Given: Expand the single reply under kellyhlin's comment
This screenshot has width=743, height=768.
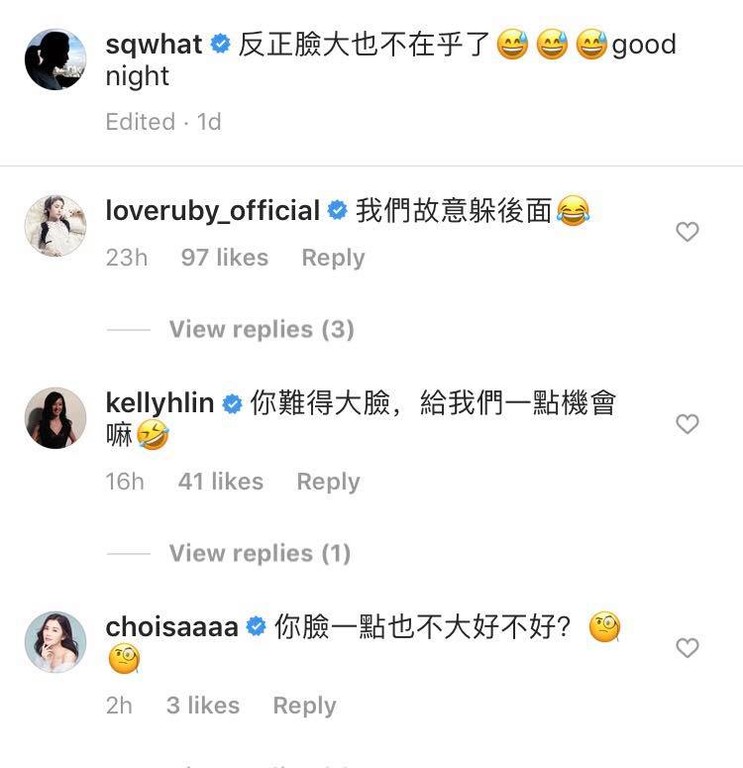Looking at the screenshot, I should 260,553.
